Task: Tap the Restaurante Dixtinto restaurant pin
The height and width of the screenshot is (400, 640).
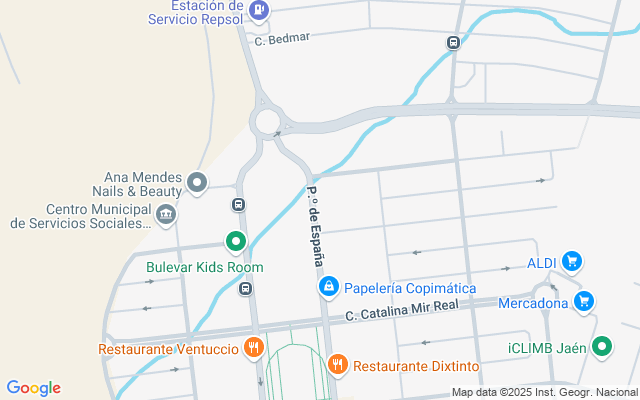Action: click(337, 365)
